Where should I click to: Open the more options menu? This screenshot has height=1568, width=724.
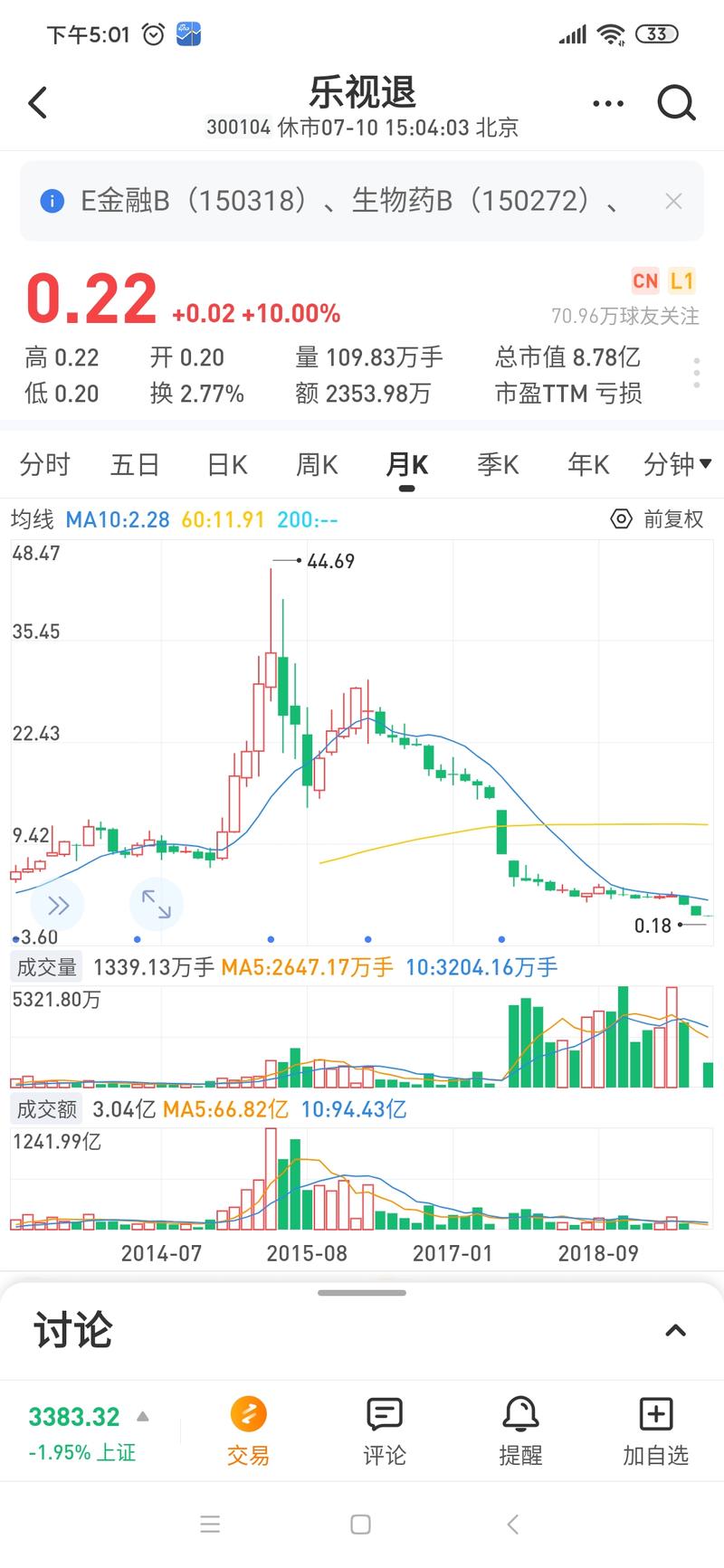[608, 102]
